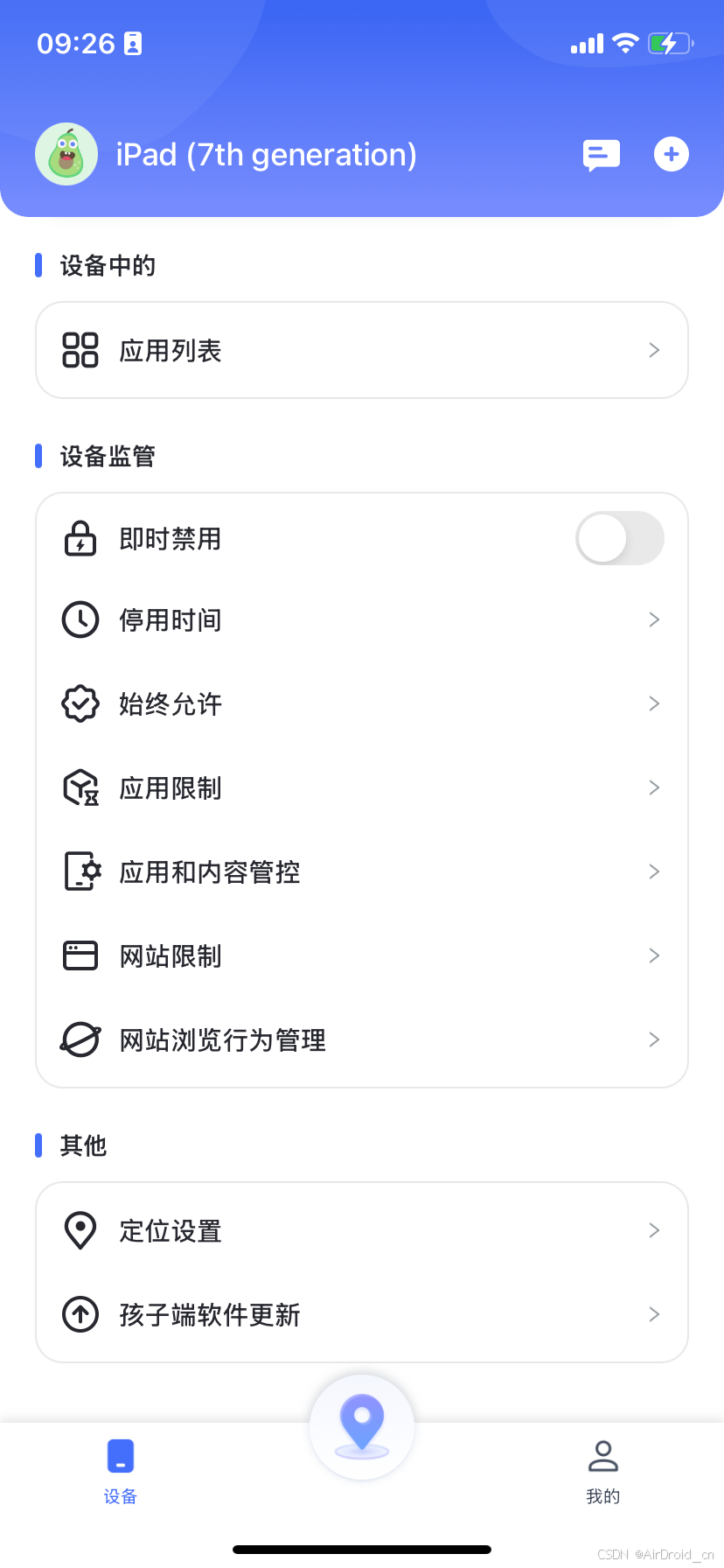Open 孩子端软件更新
724x1568 pixels.
362,1315
